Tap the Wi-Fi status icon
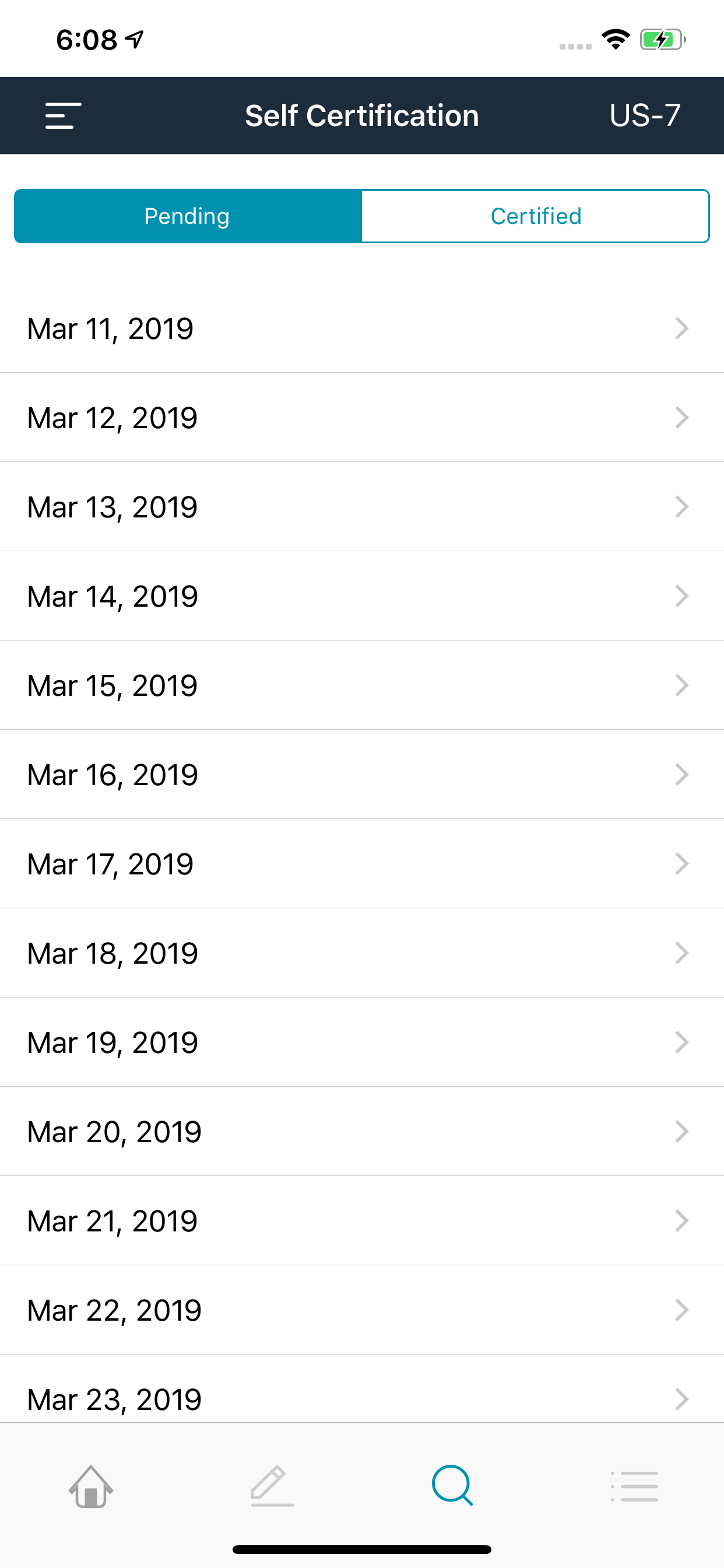 [x=614, y=38]
